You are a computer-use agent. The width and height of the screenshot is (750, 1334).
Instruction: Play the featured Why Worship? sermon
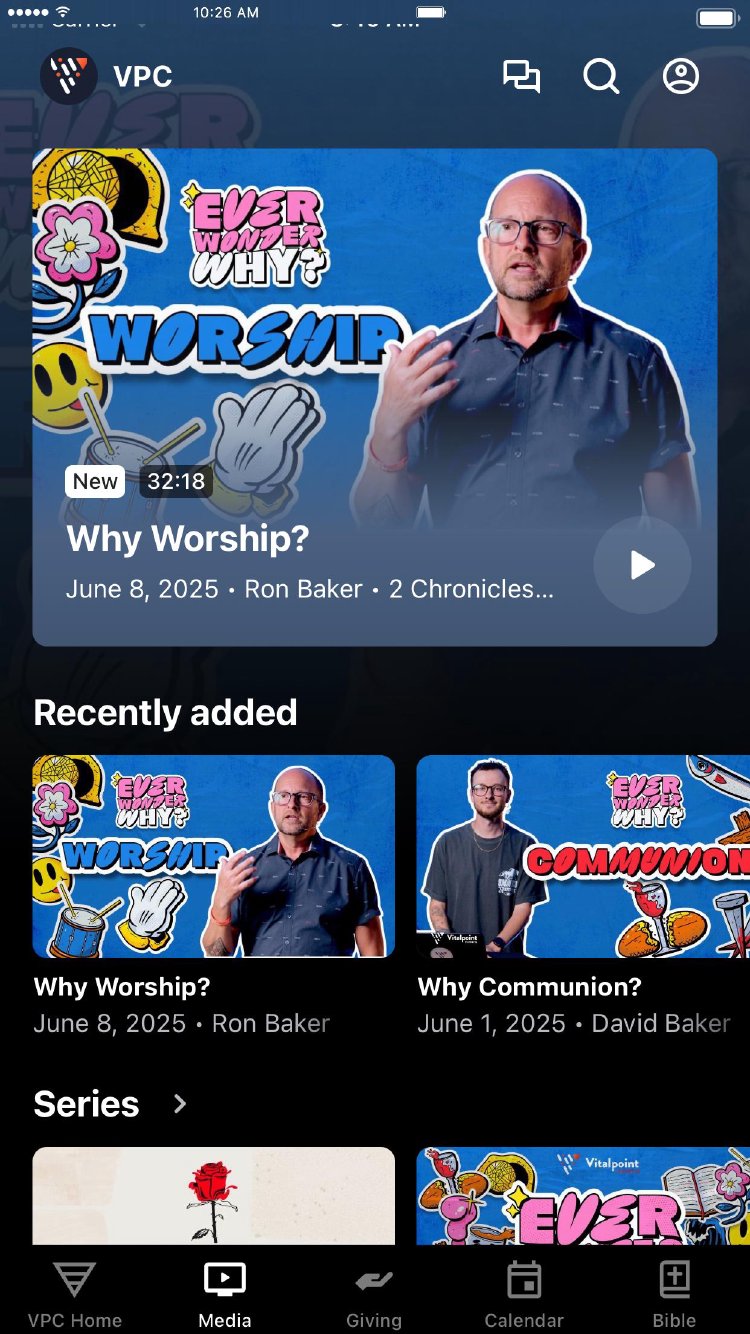642,566
